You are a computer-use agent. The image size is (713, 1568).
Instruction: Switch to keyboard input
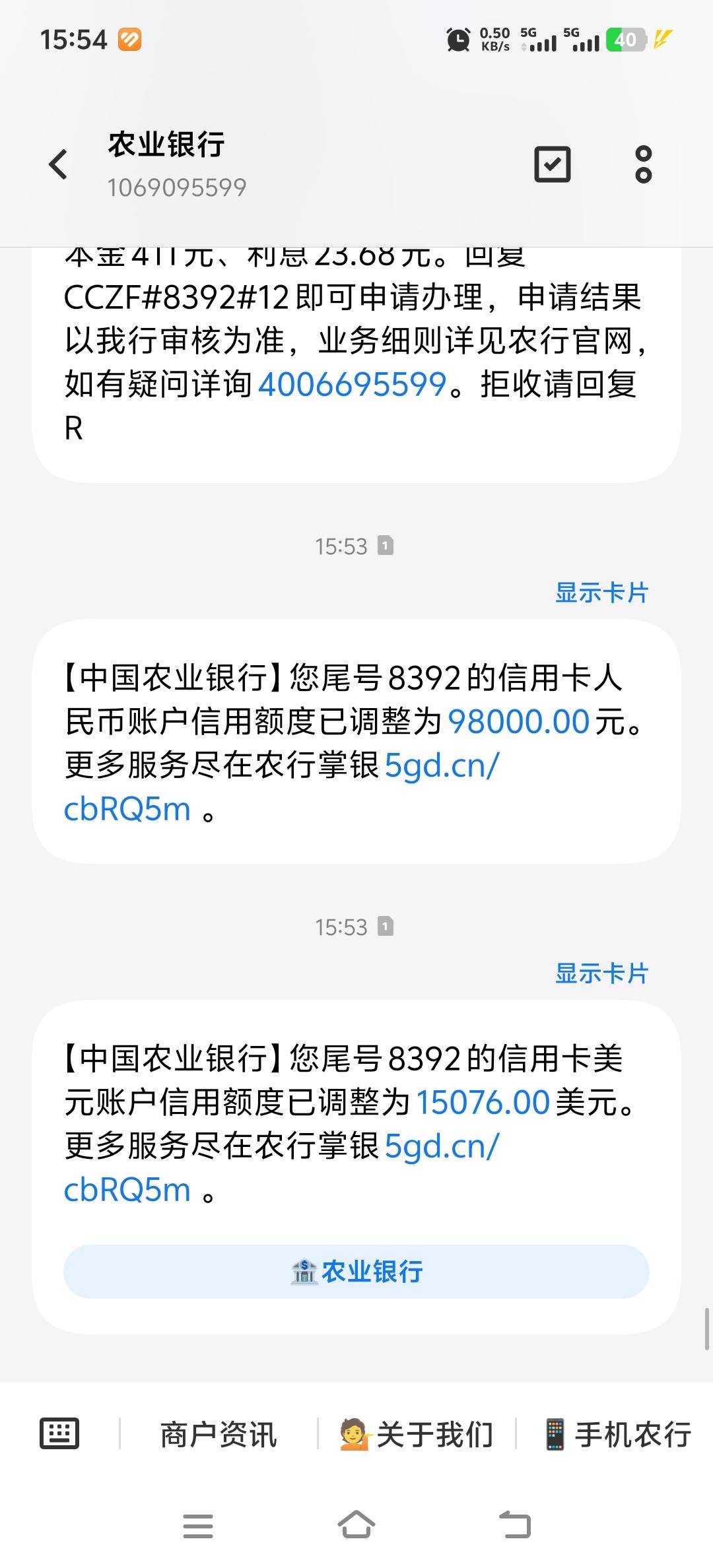pyautogui.click(x=59, y=1433)
